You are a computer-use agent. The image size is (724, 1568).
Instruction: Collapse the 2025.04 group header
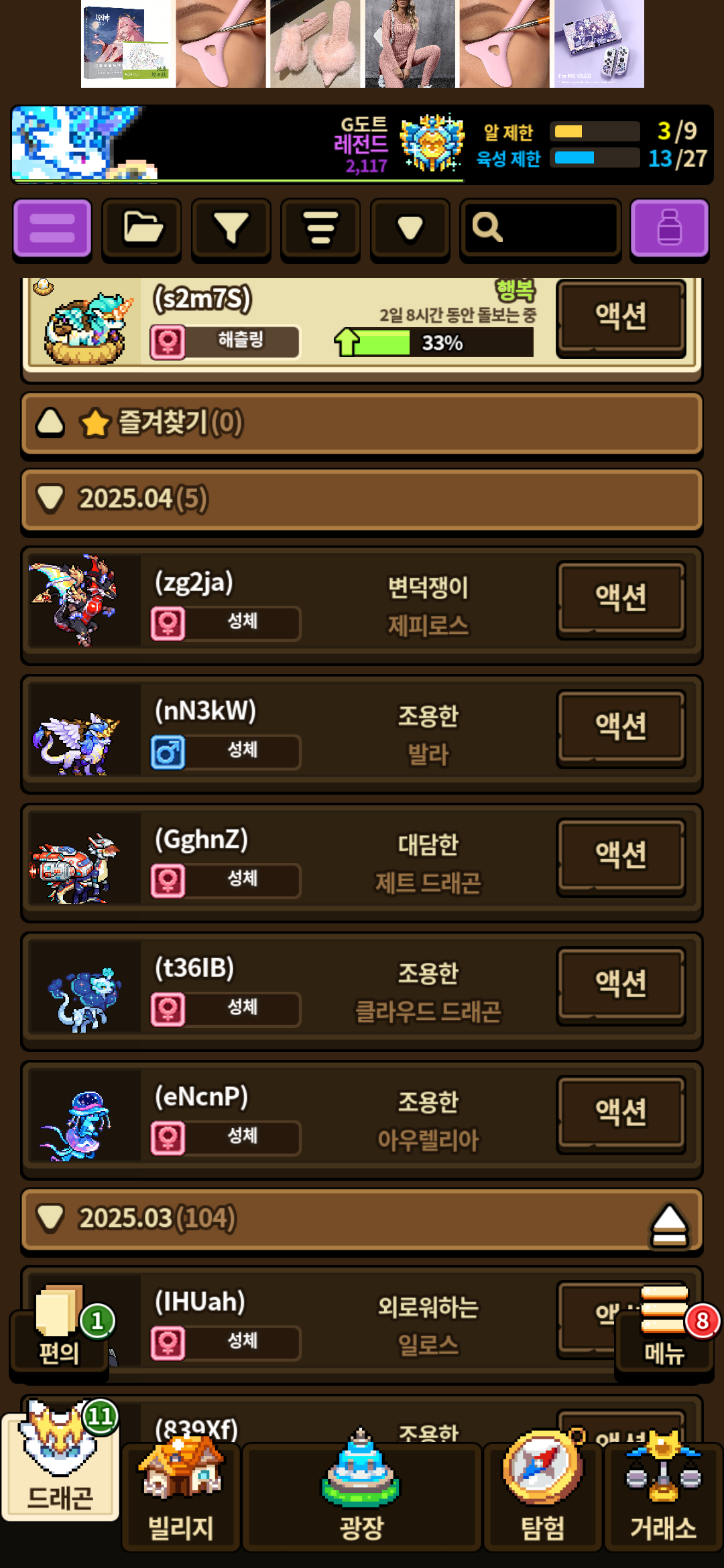pyautogui.click(x=362, y=499)
